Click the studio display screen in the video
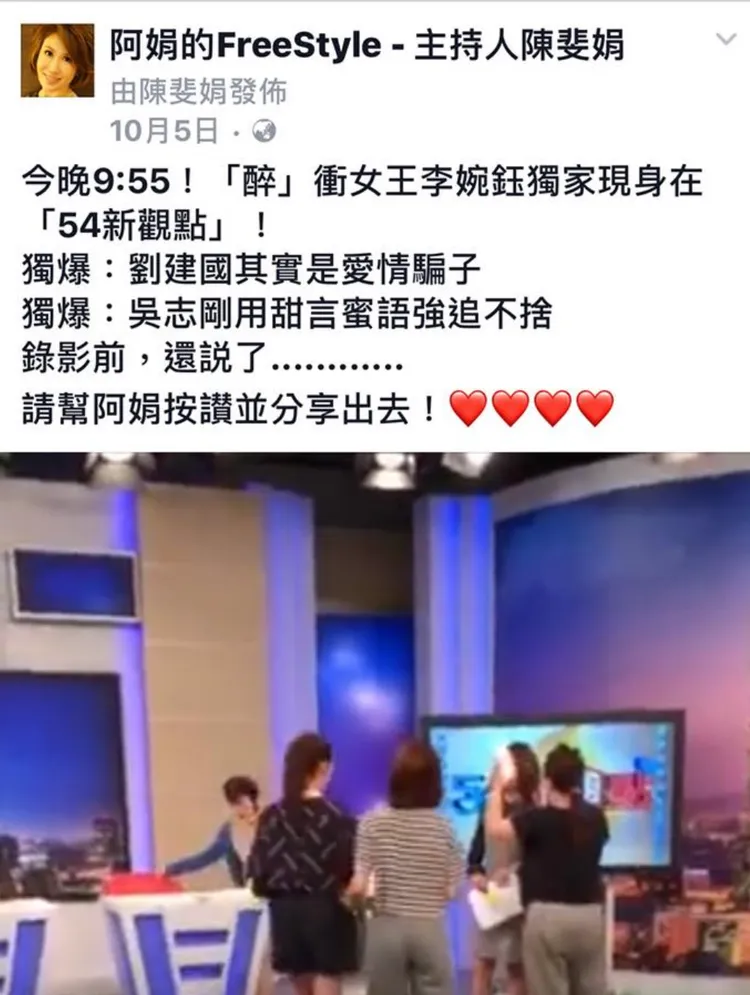This screenshot has width=750, height=995. [x=555, y=790]
